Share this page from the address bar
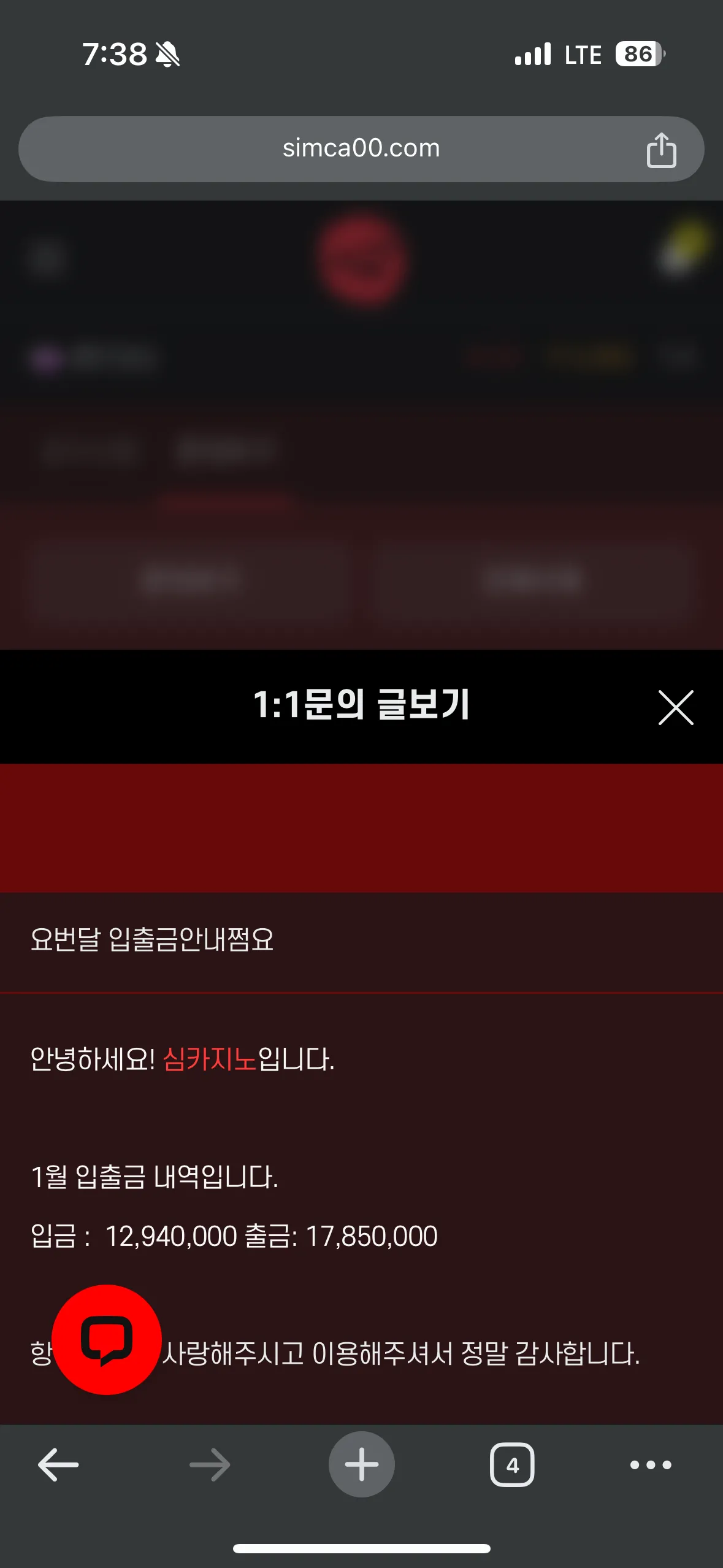723x1568 pixels. point(661,150)
